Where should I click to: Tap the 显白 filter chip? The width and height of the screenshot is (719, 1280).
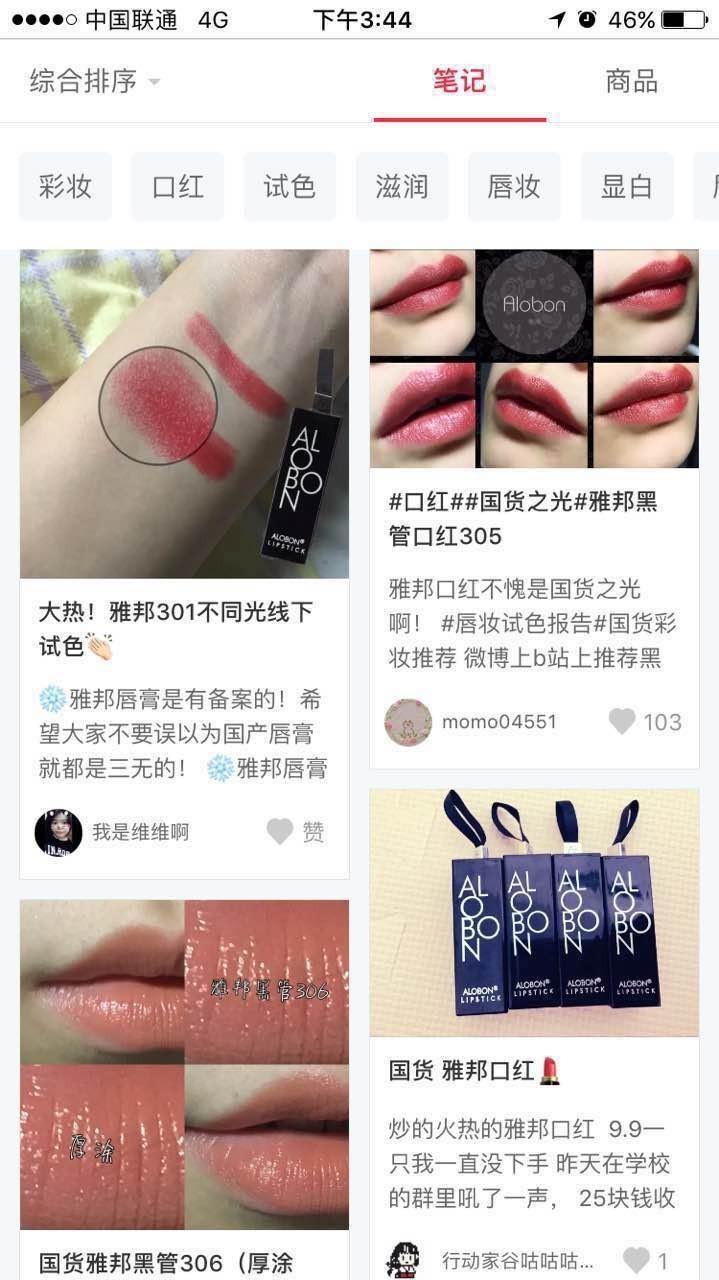[627, 186]
